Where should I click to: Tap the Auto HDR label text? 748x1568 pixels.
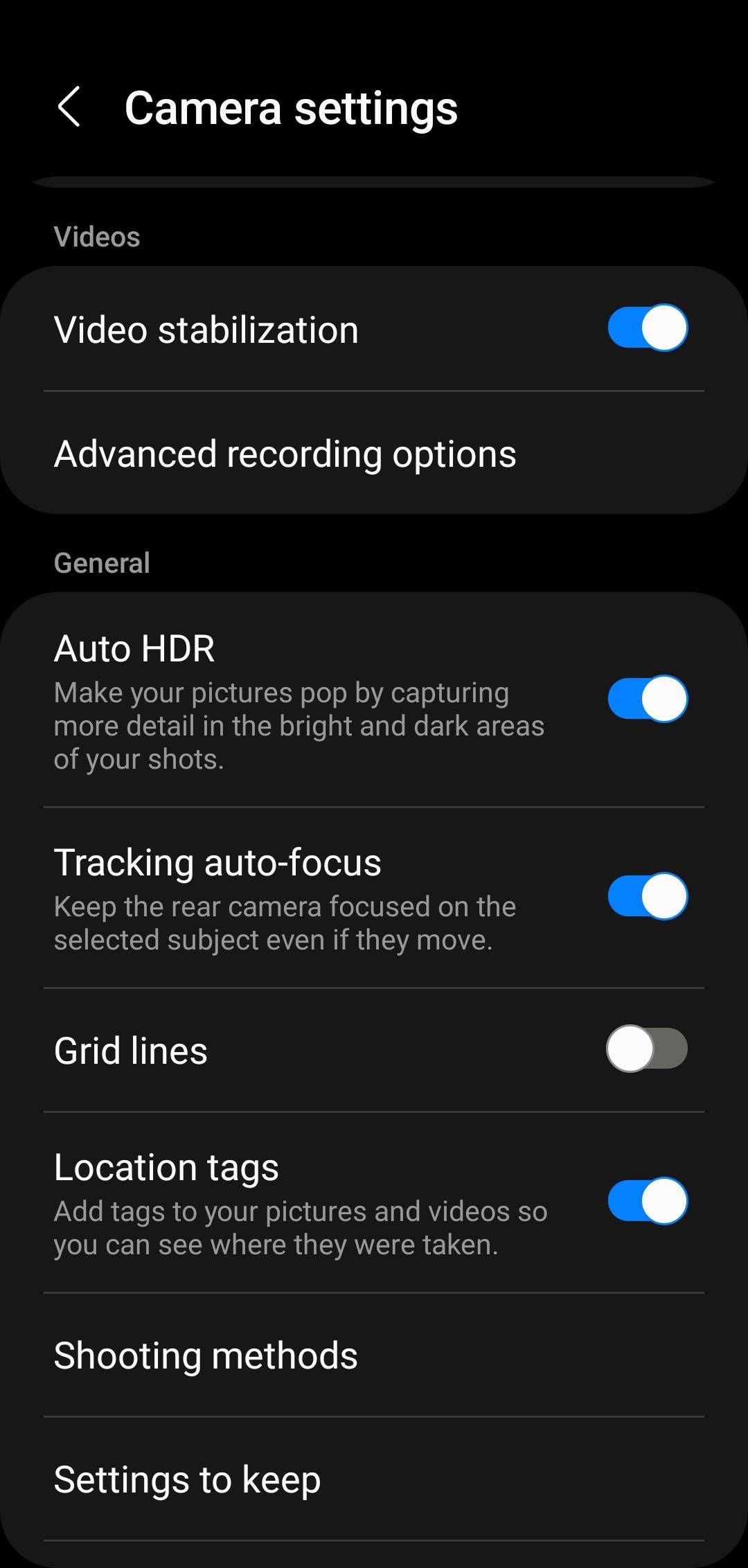[134, 649]
